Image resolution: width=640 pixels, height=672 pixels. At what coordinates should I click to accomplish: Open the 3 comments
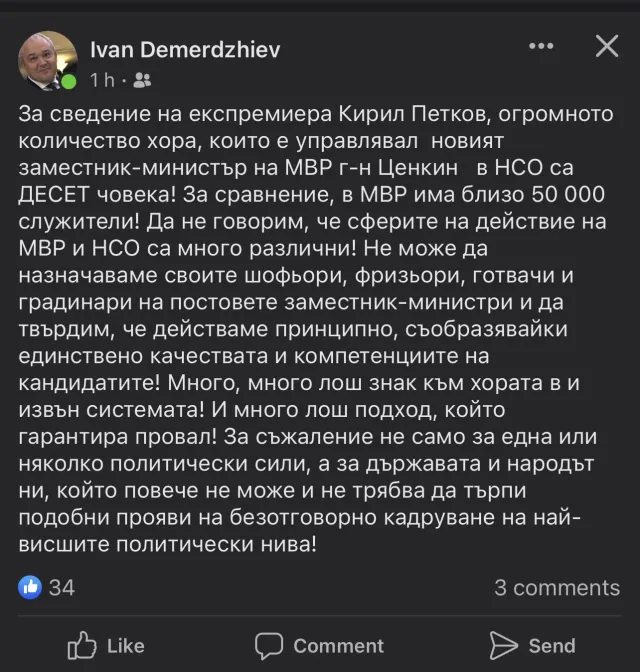tap(556, 587)
